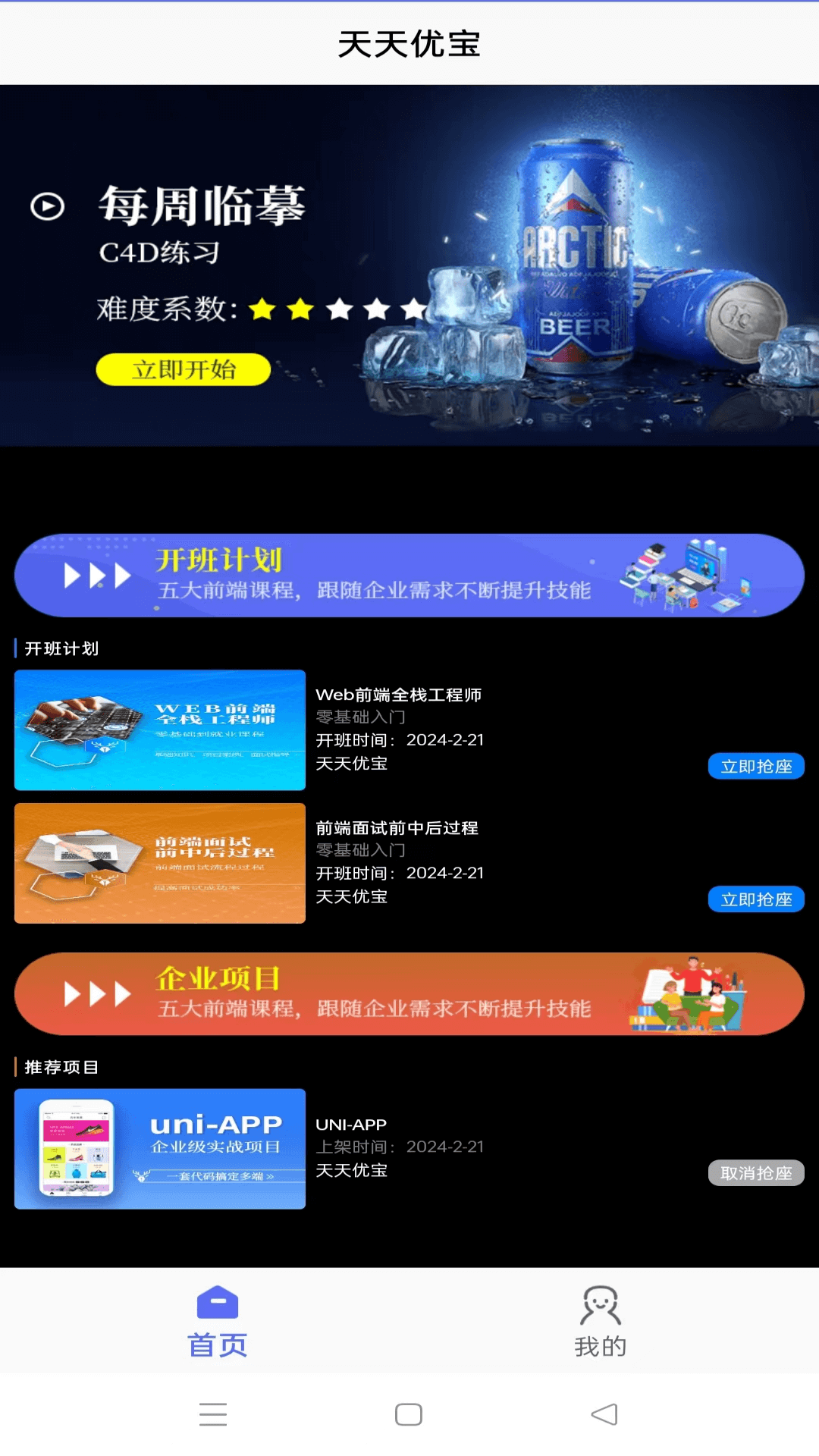Open the Web前端全栈工程师 course thumbnail
The width and height of the screenshot is (819, 1456).
tap(159, 730)
